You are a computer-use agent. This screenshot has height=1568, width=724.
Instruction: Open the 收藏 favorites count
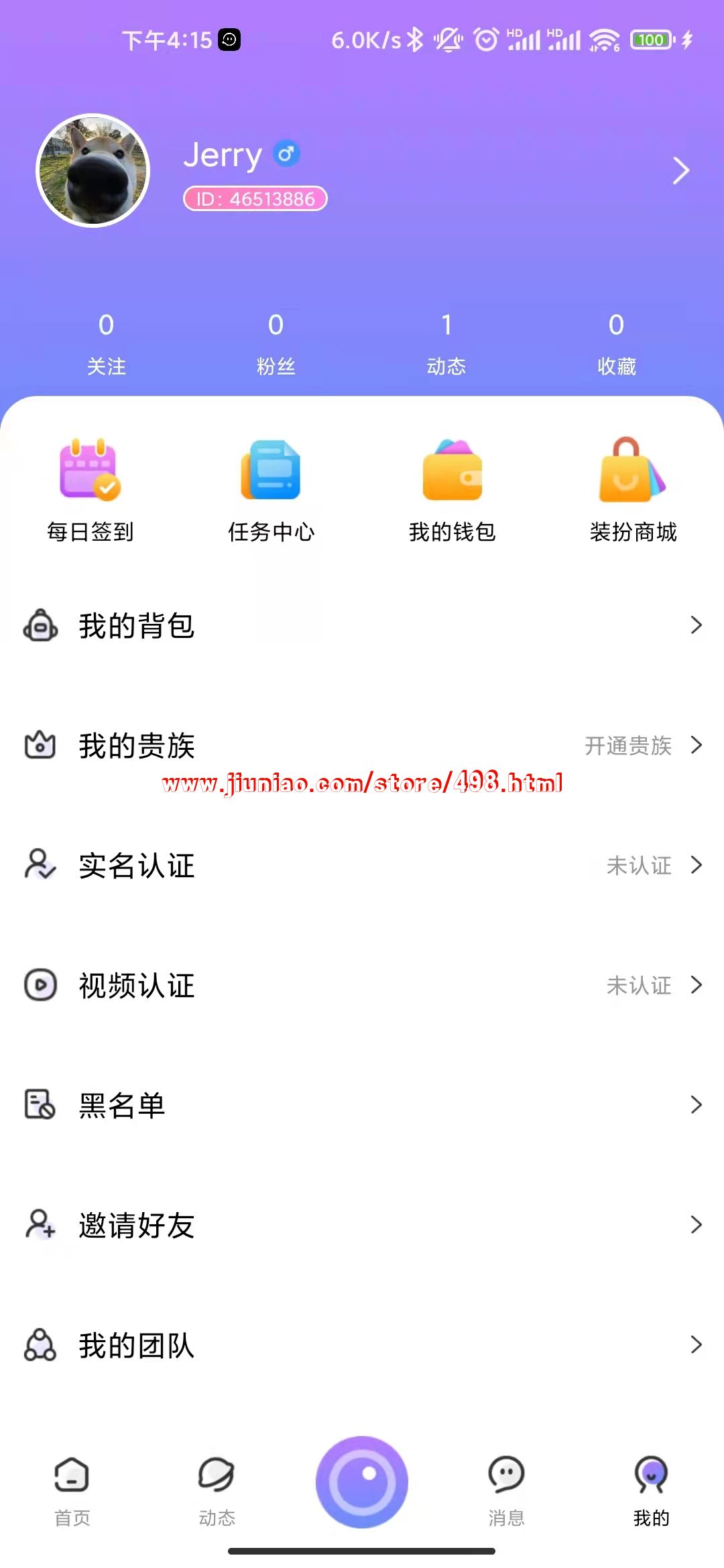tap(616, 344)
